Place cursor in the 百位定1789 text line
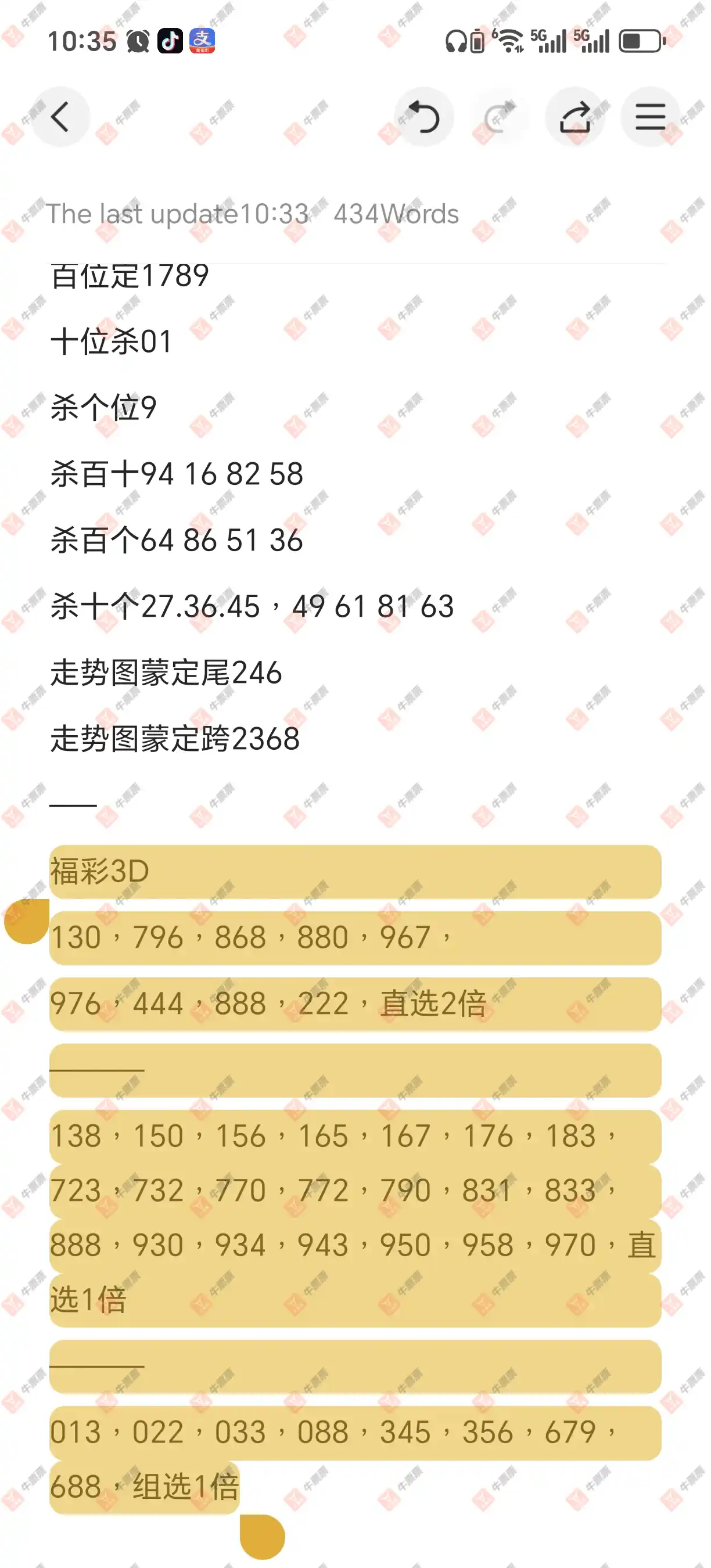711x1568 pixels. point(129,275)
